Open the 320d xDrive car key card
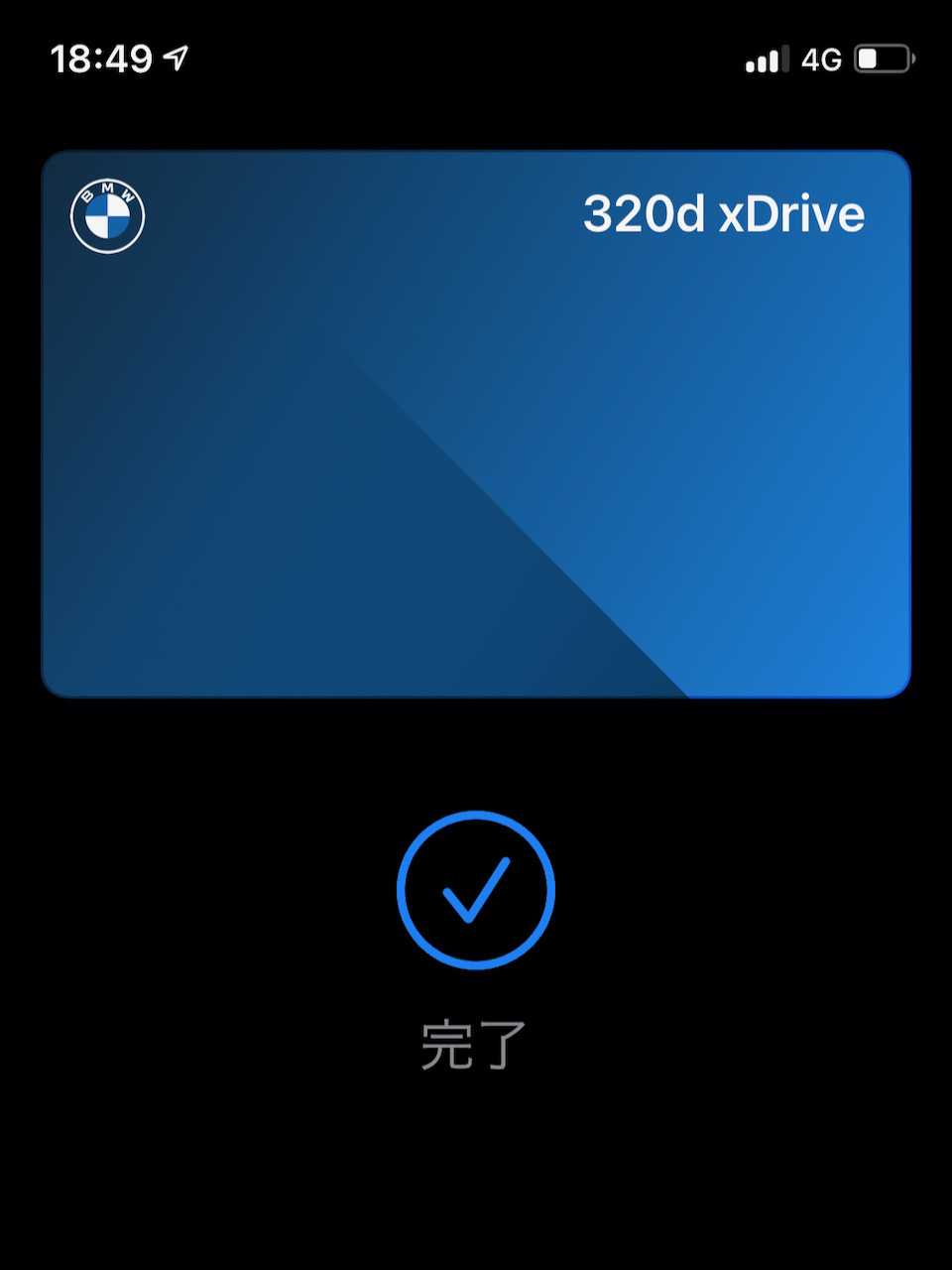Screen dimensions: 952x1270 476,424
